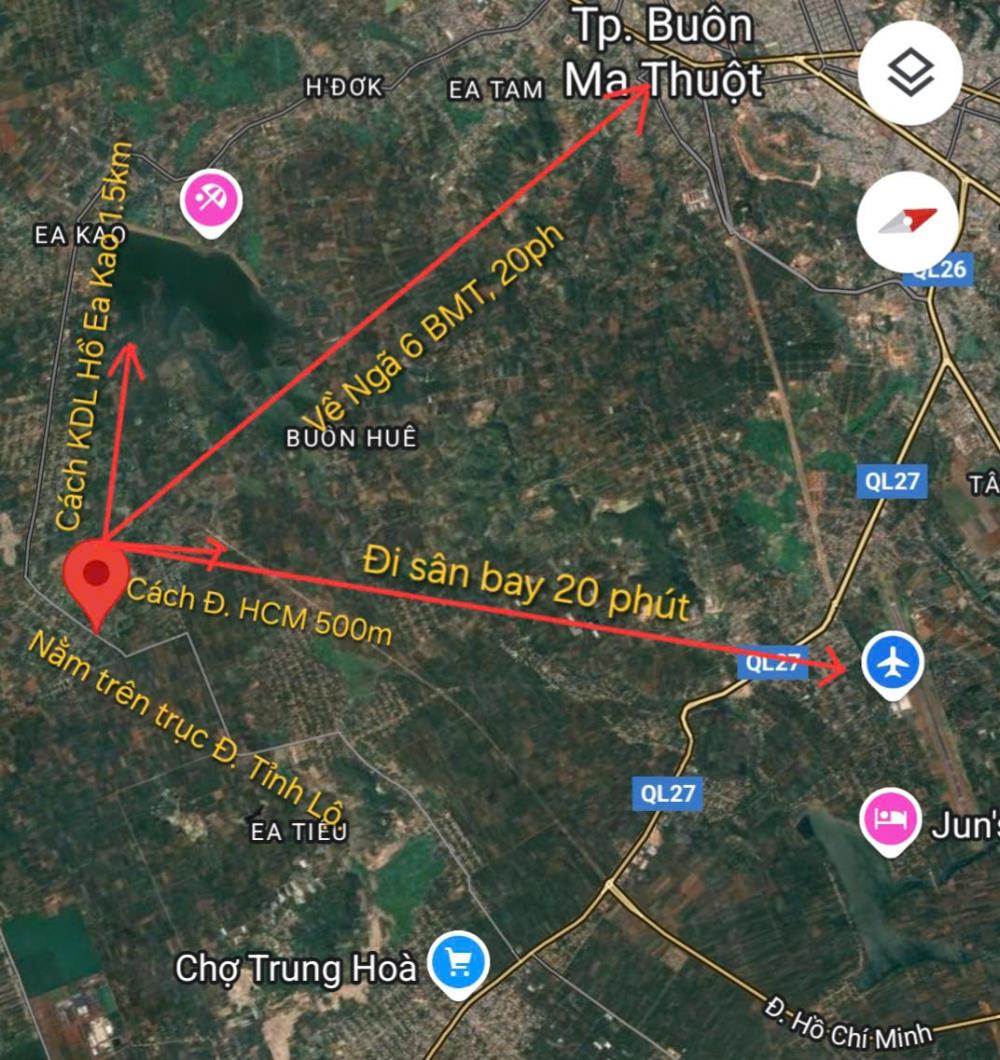
Task: Open Chợ Trung Hoà shopping marker
Action: pos(458,965)
